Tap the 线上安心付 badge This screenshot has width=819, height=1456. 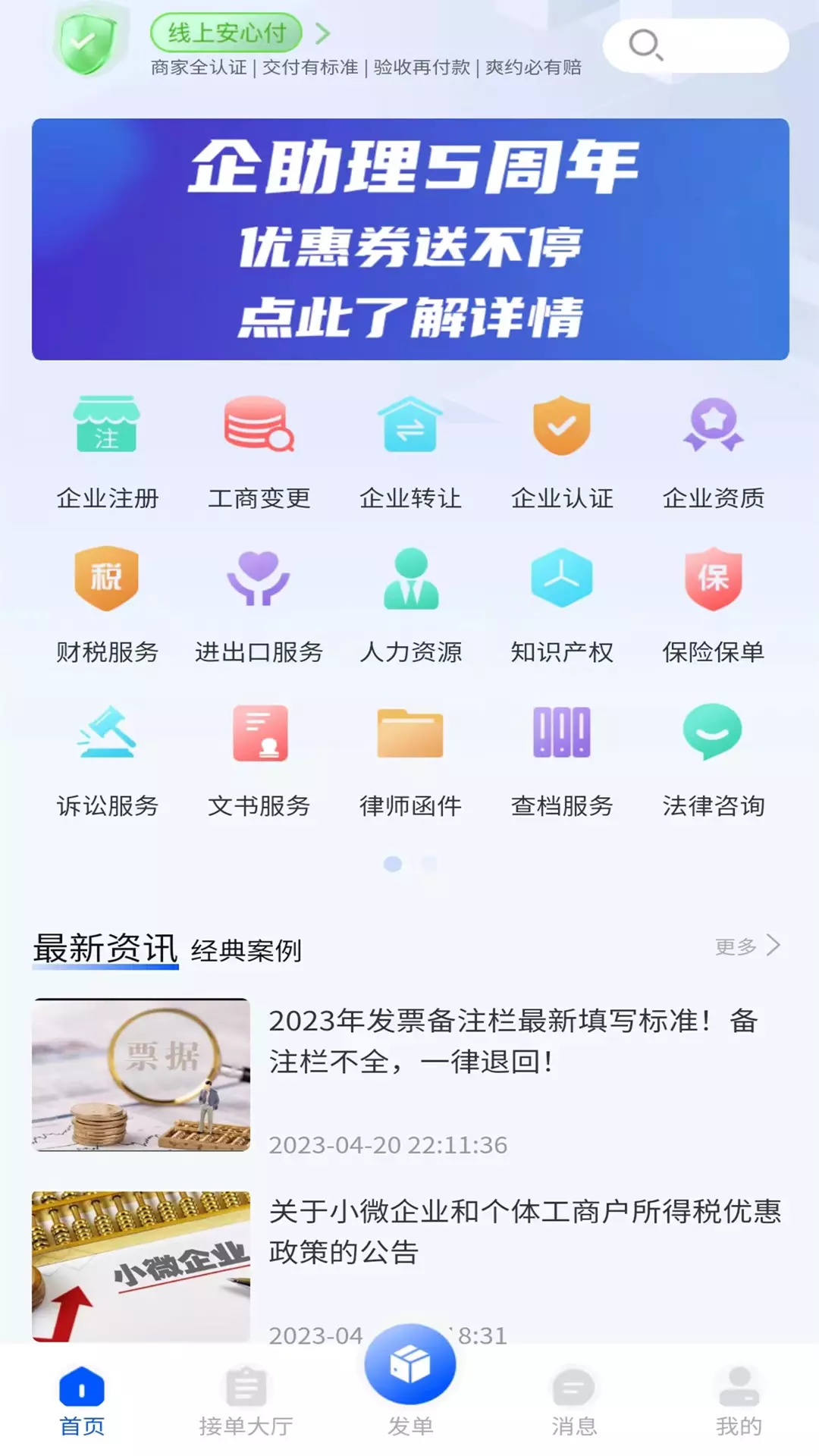226,33
